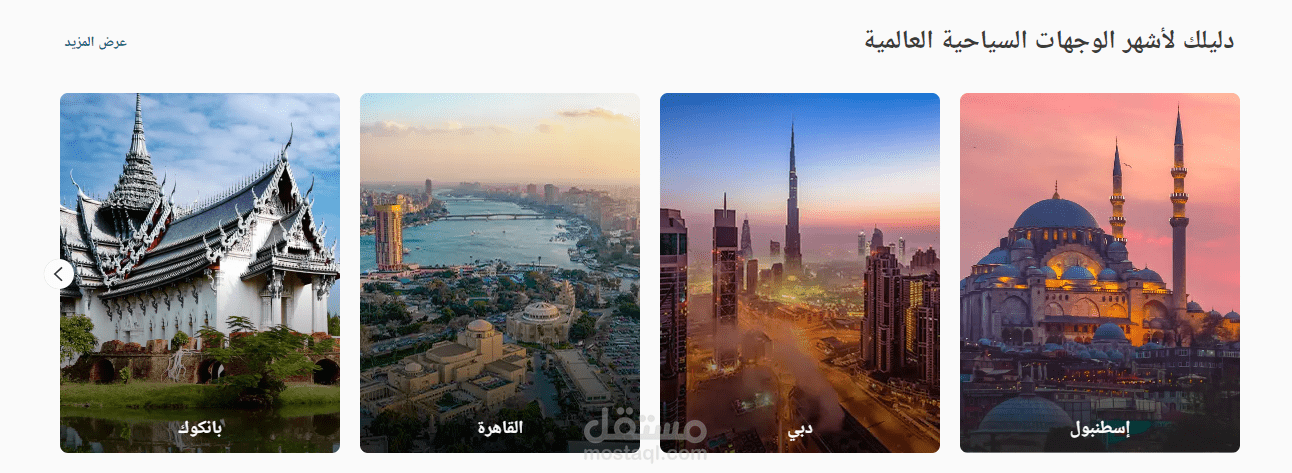Tap the carousel arrow on Bangkok card
Screen dimensions: 1292x473
tap(59, 273)
